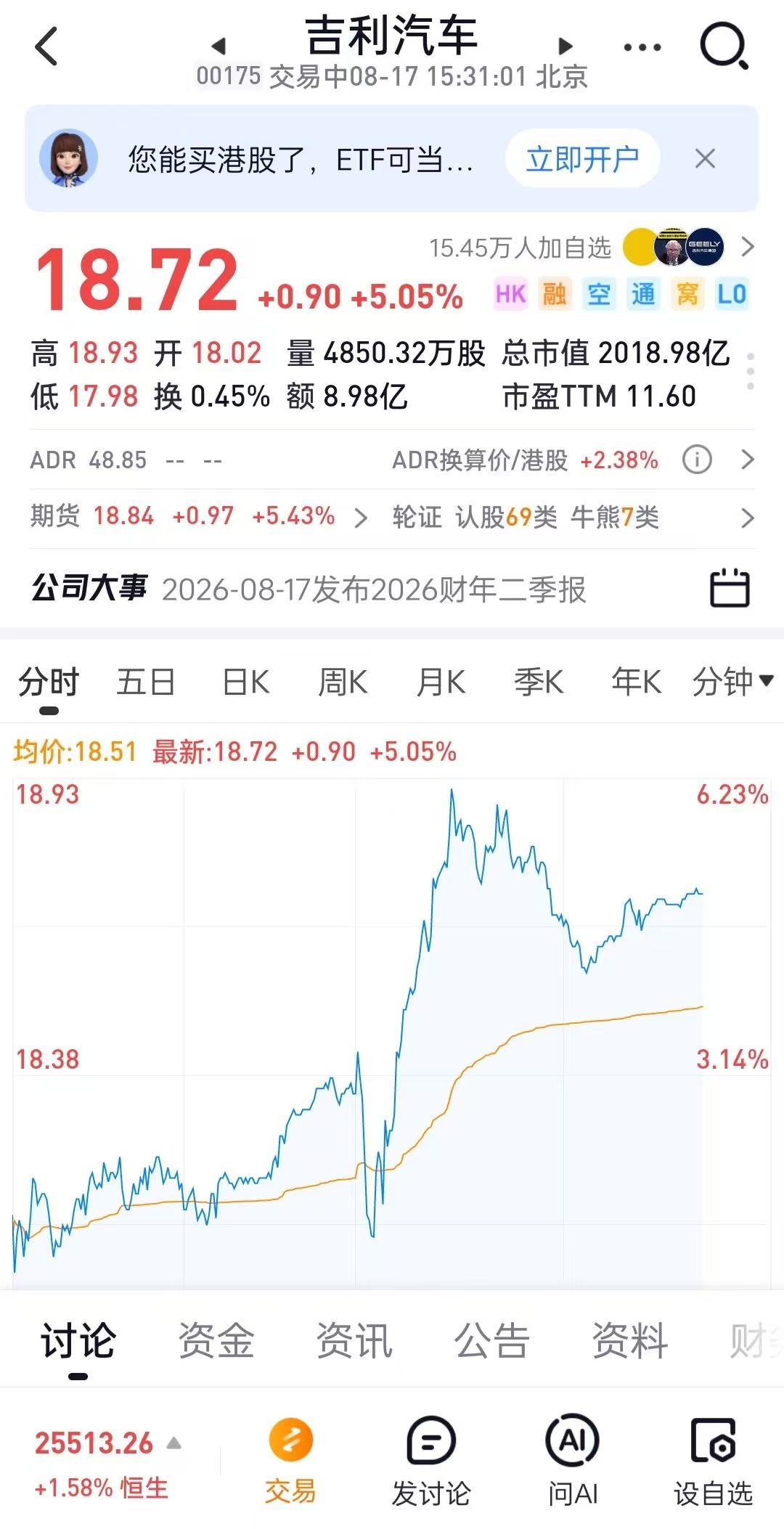Tap the 交易 trade button

(290, 1461)
